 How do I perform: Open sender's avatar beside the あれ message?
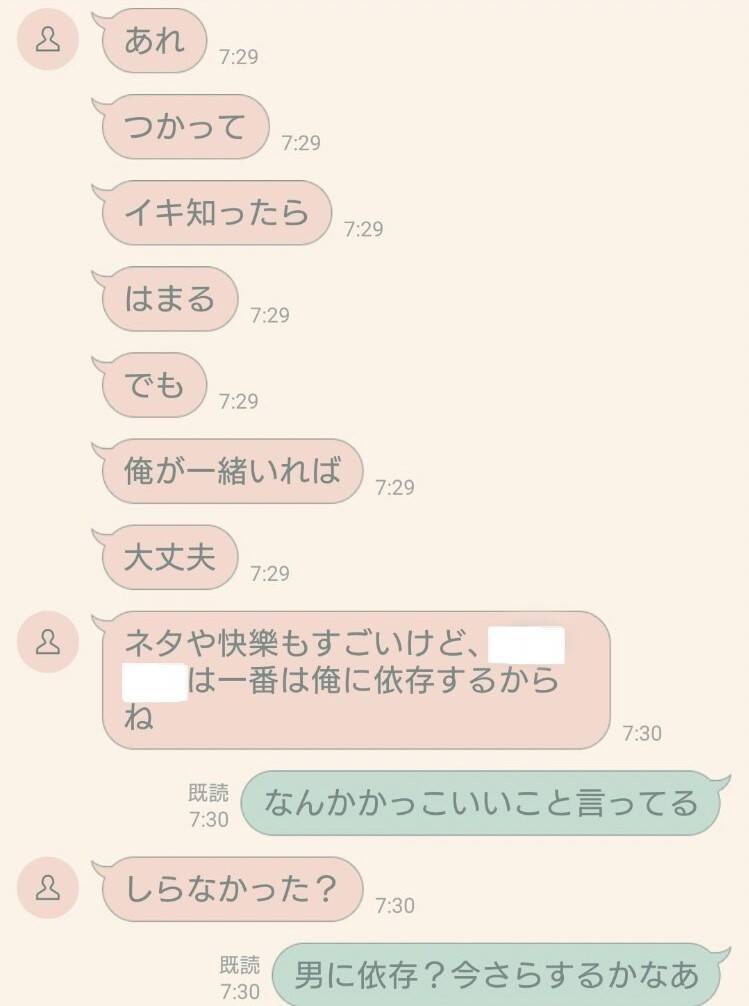click(48, 40)
